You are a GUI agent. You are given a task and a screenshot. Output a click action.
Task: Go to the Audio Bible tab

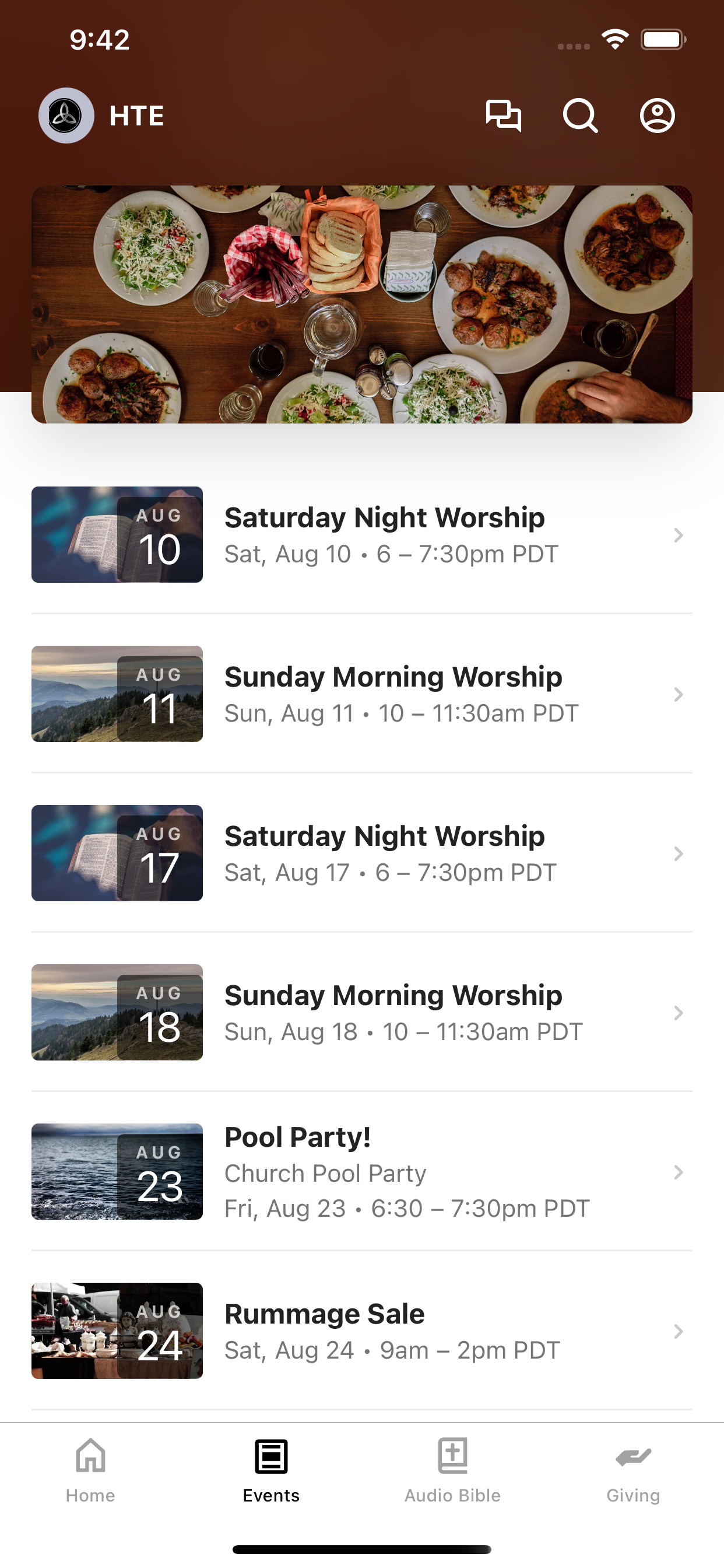(453, 1471)
